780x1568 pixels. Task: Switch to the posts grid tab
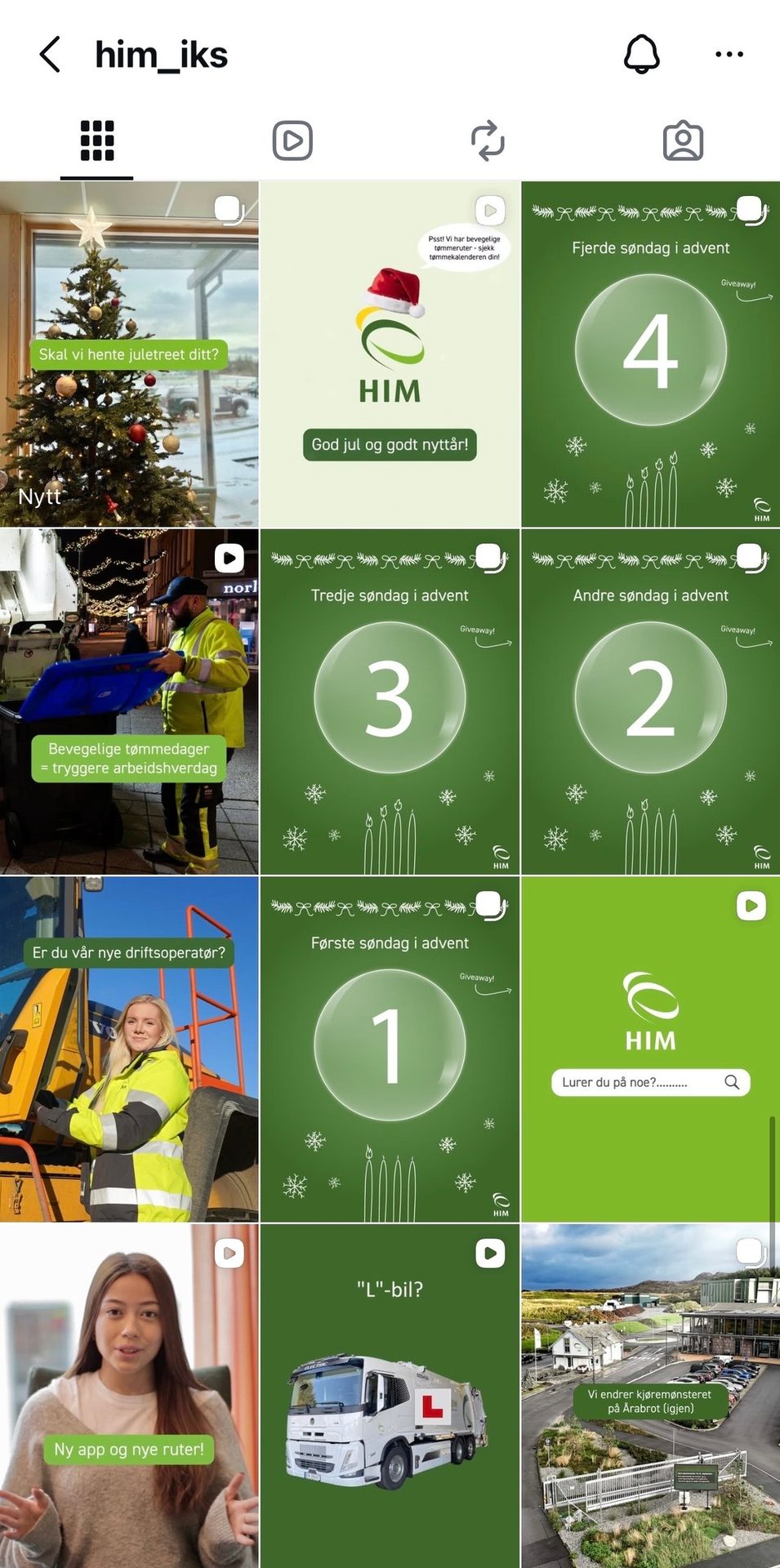coord(97,140)
